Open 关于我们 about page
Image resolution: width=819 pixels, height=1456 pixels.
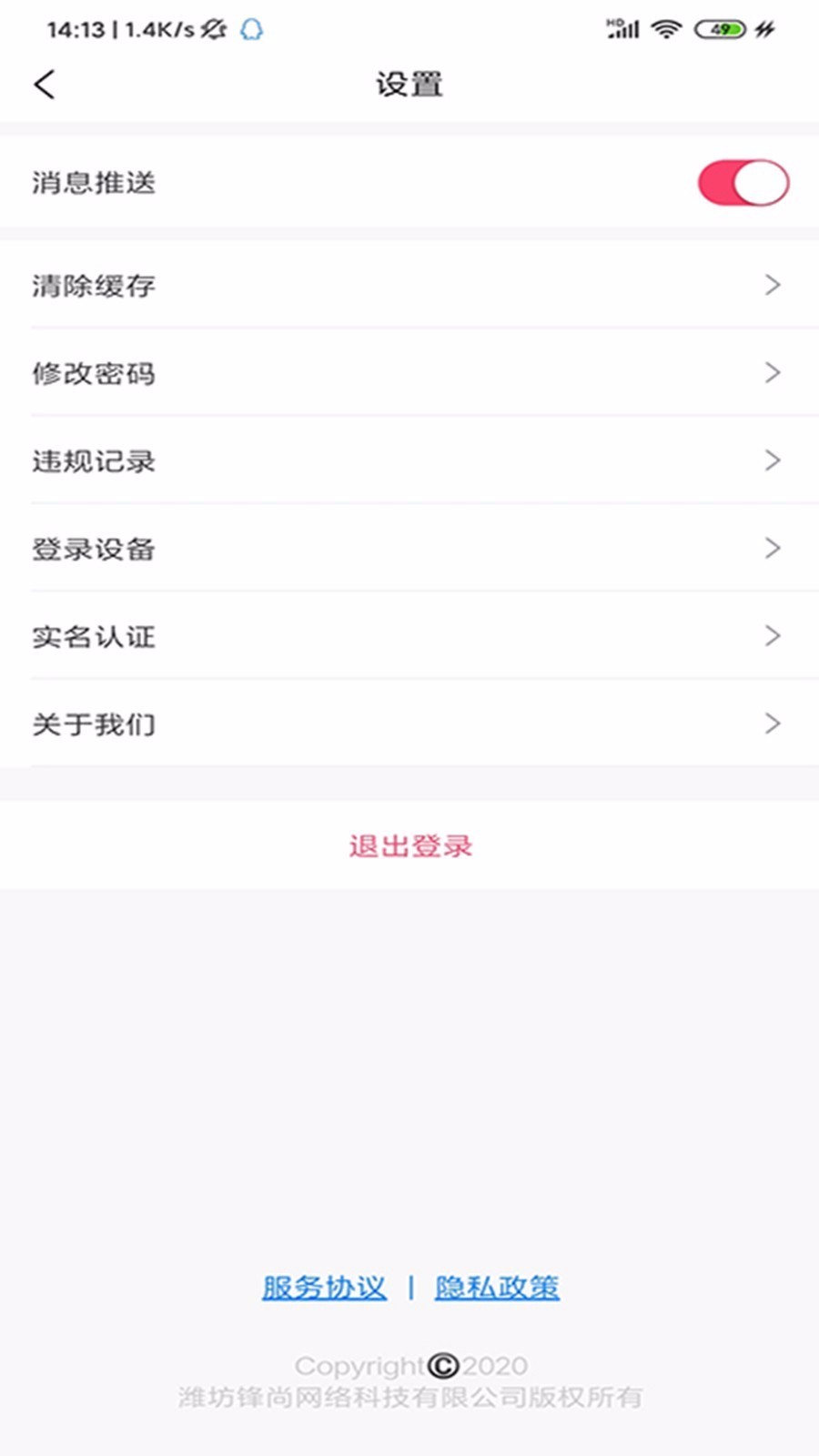(x=409, y=723)
